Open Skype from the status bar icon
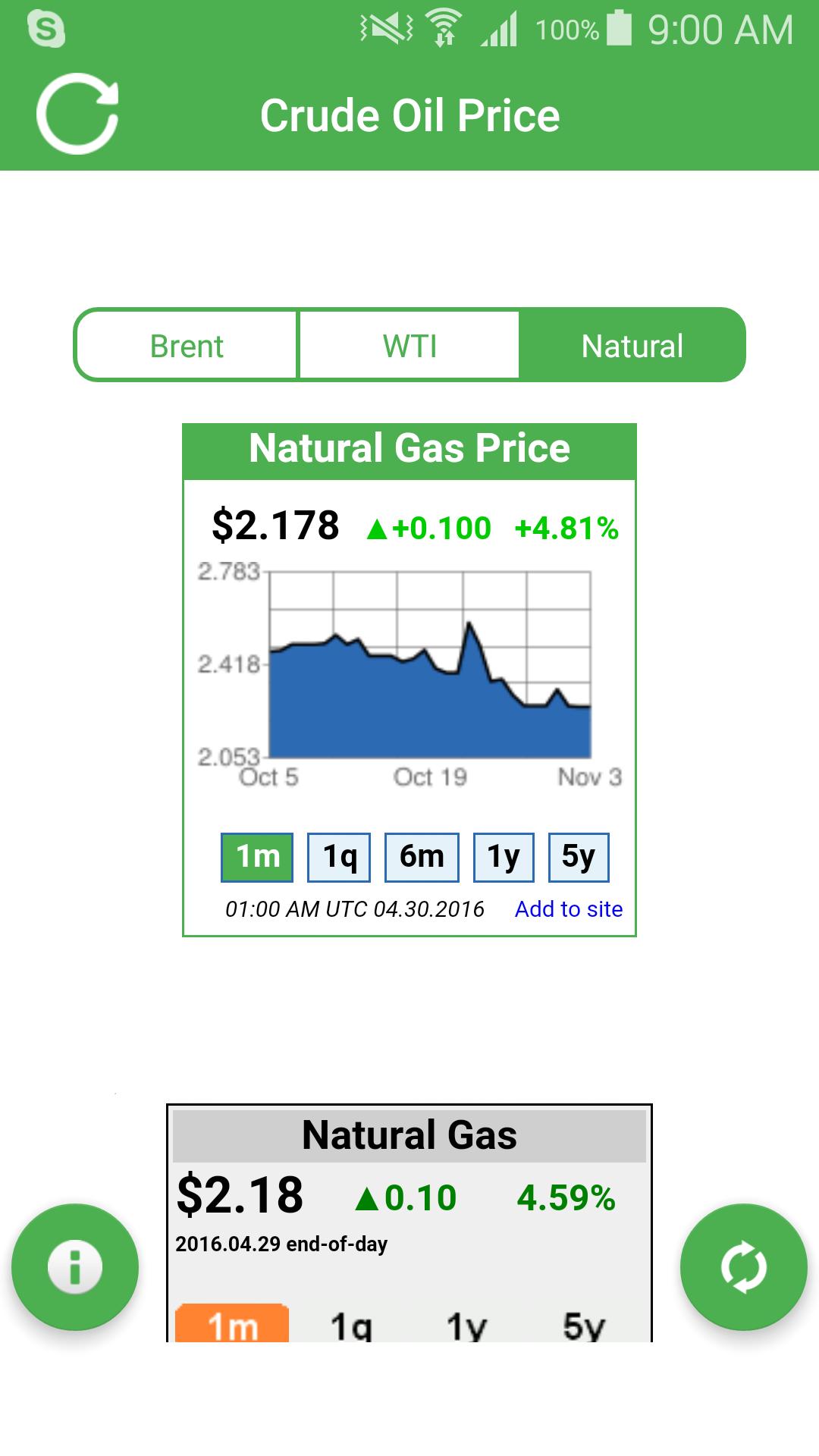 [45, 28]
